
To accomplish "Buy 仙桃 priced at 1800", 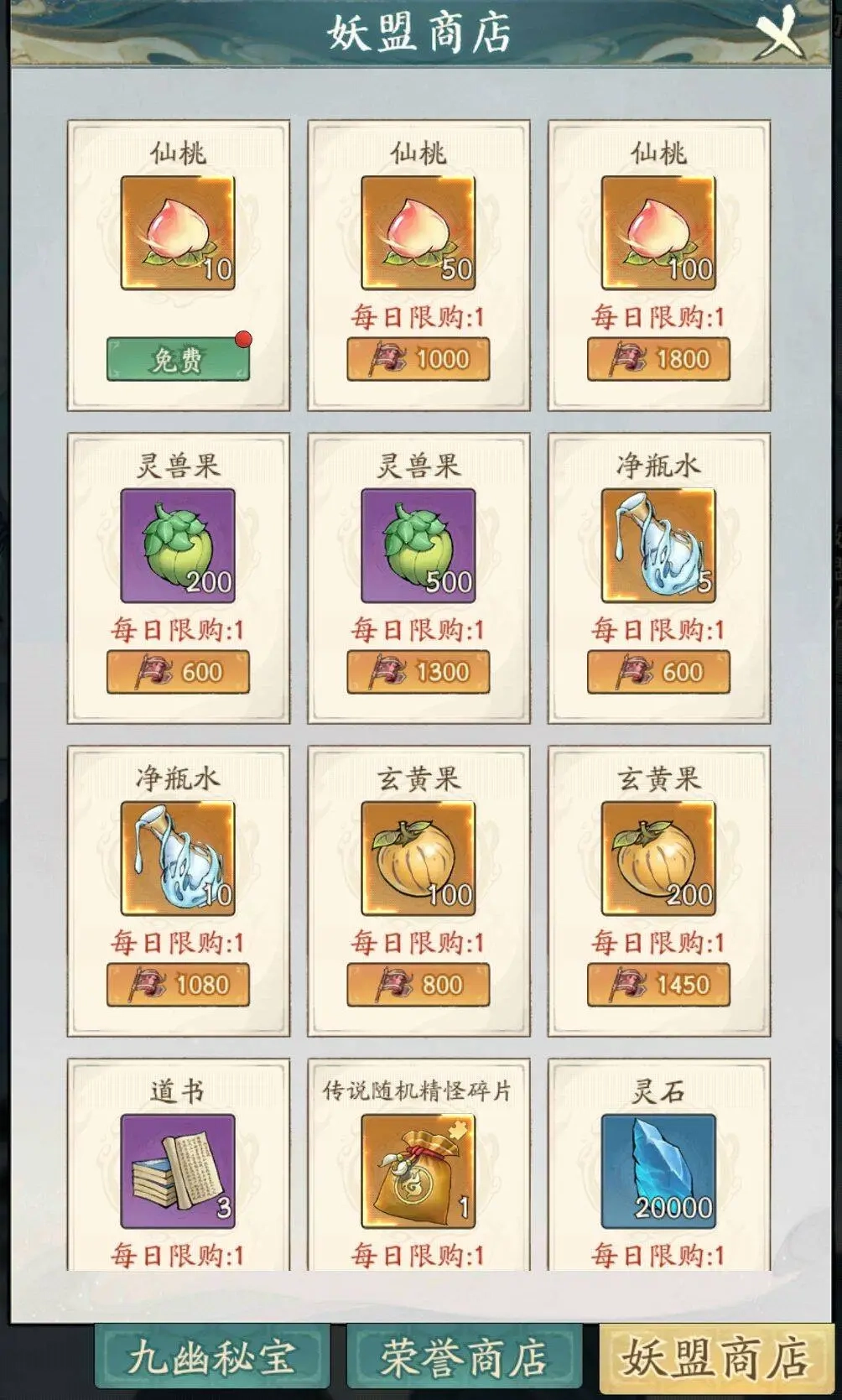I will (658, 359).
